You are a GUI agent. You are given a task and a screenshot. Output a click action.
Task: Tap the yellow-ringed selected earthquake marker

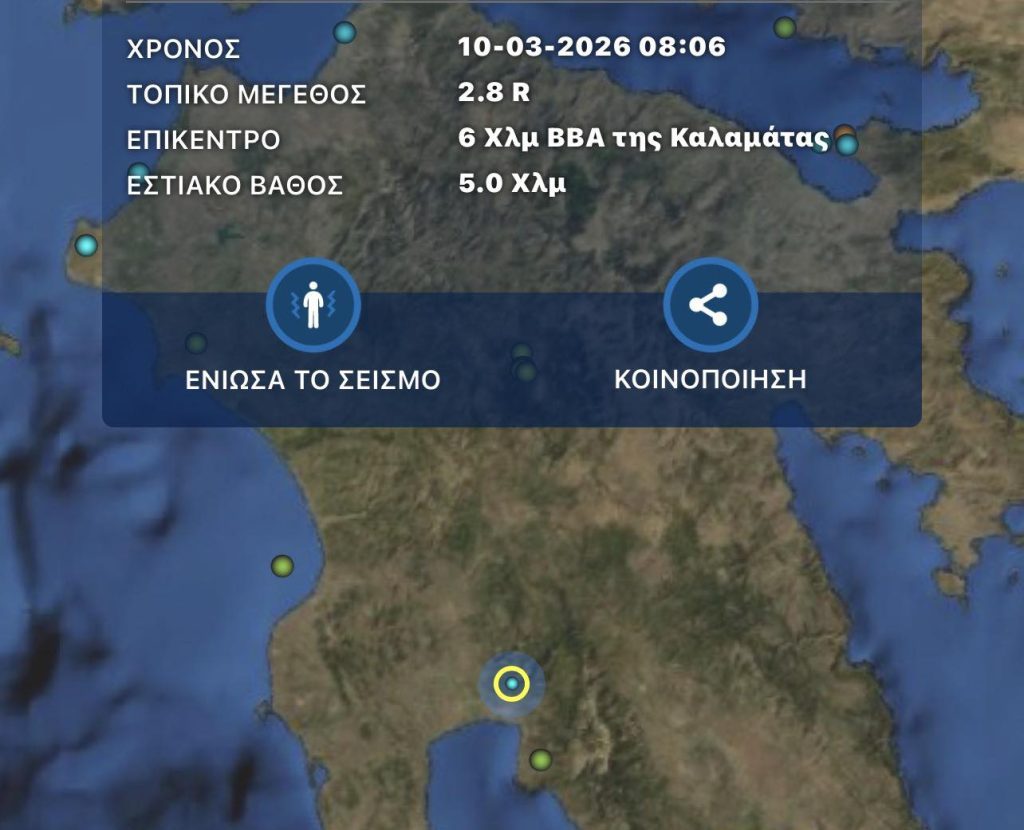click(512, 684)
